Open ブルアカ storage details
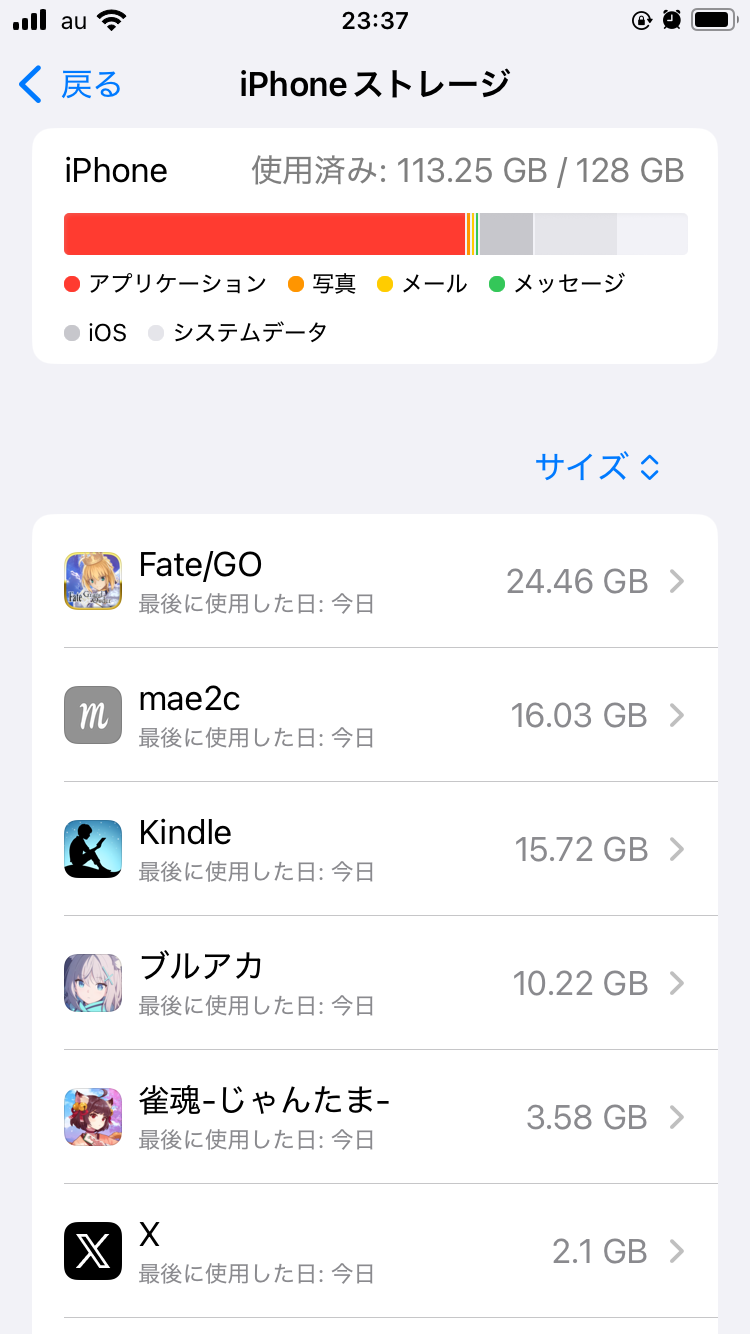Viewport: 750px width, 1334px height. click(x=375, y=983)
